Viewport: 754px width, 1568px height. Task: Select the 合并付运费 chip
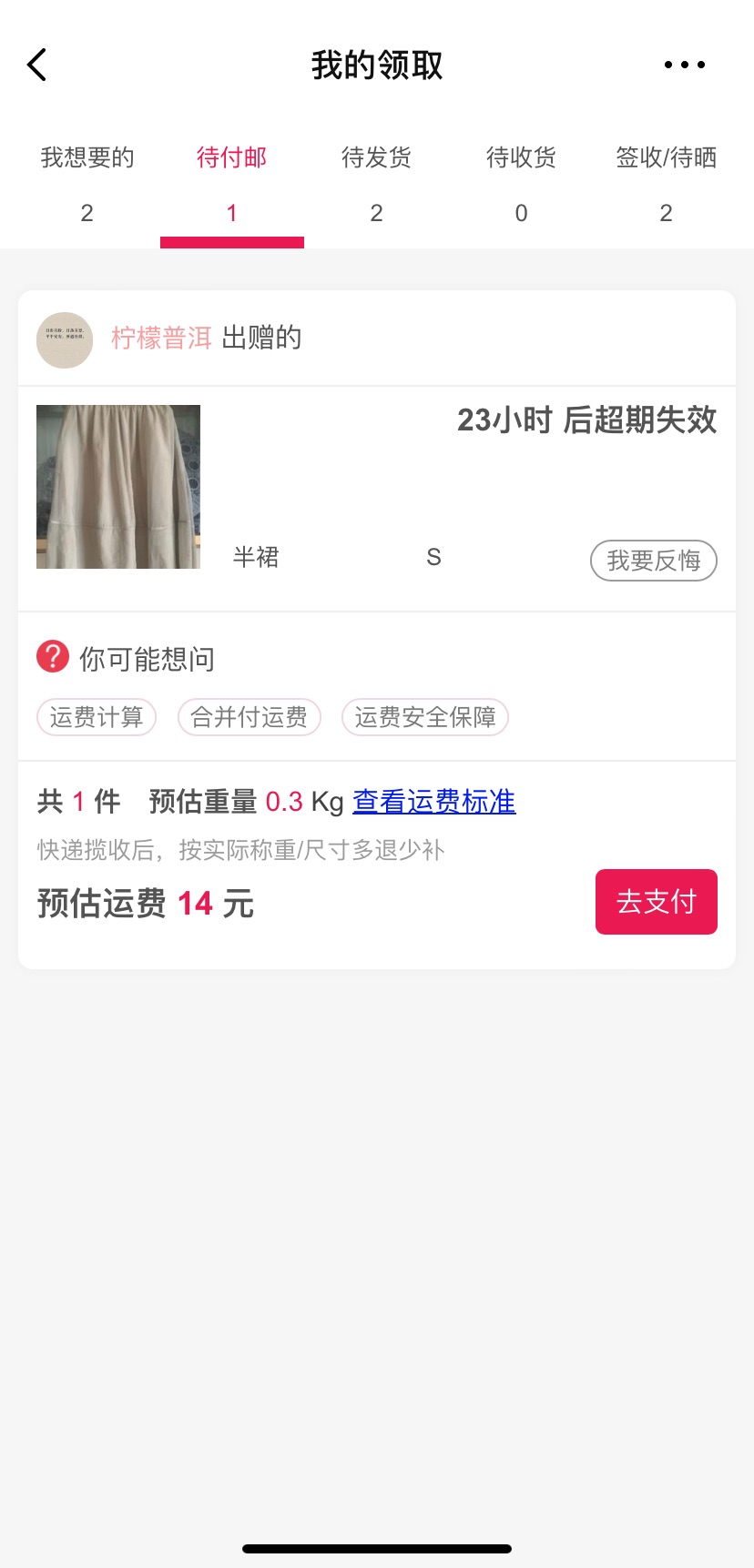click(249, 717)
